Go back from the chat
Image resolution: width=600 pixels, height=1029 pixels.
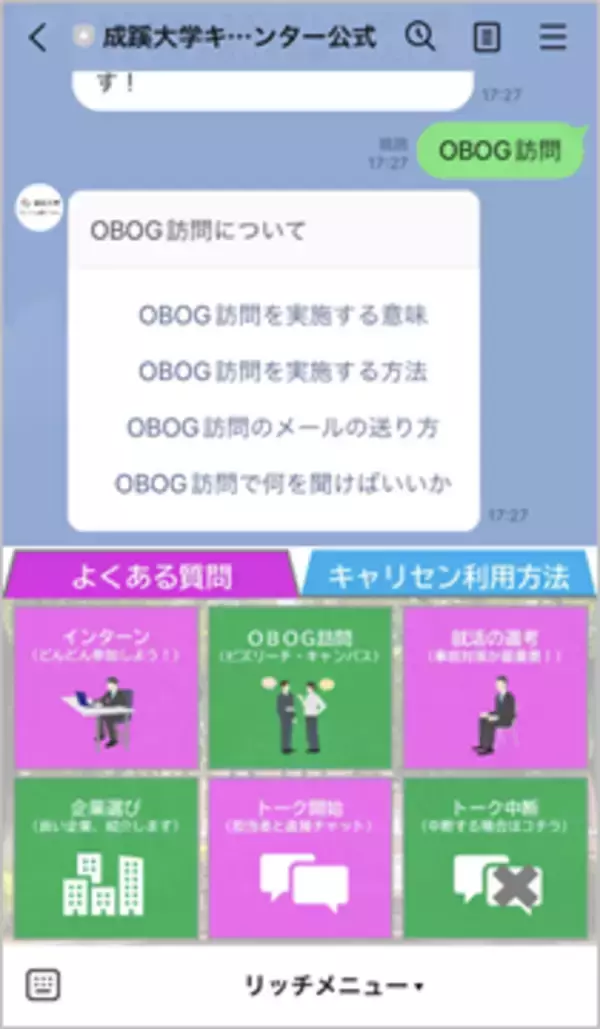point(37,38)
